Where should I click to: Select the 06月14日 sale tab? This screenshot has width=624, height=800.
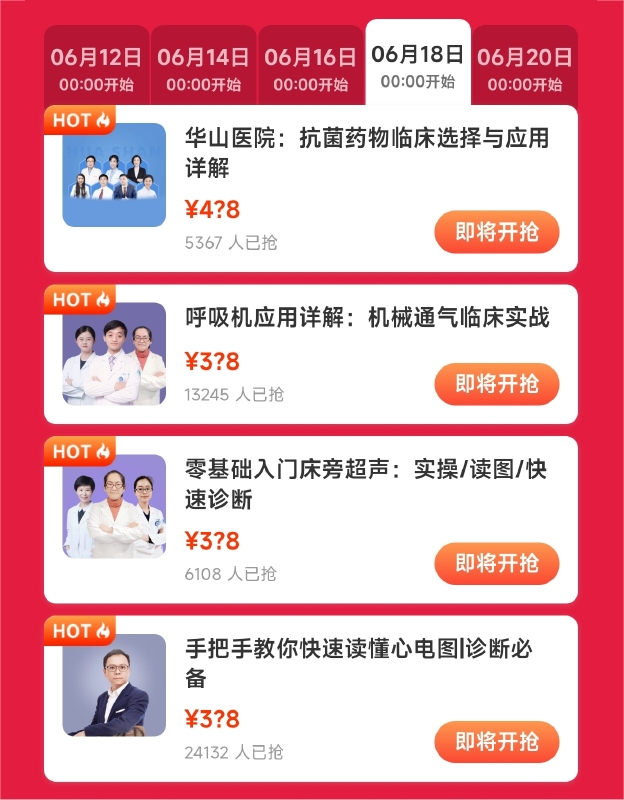tap(203, 67)
